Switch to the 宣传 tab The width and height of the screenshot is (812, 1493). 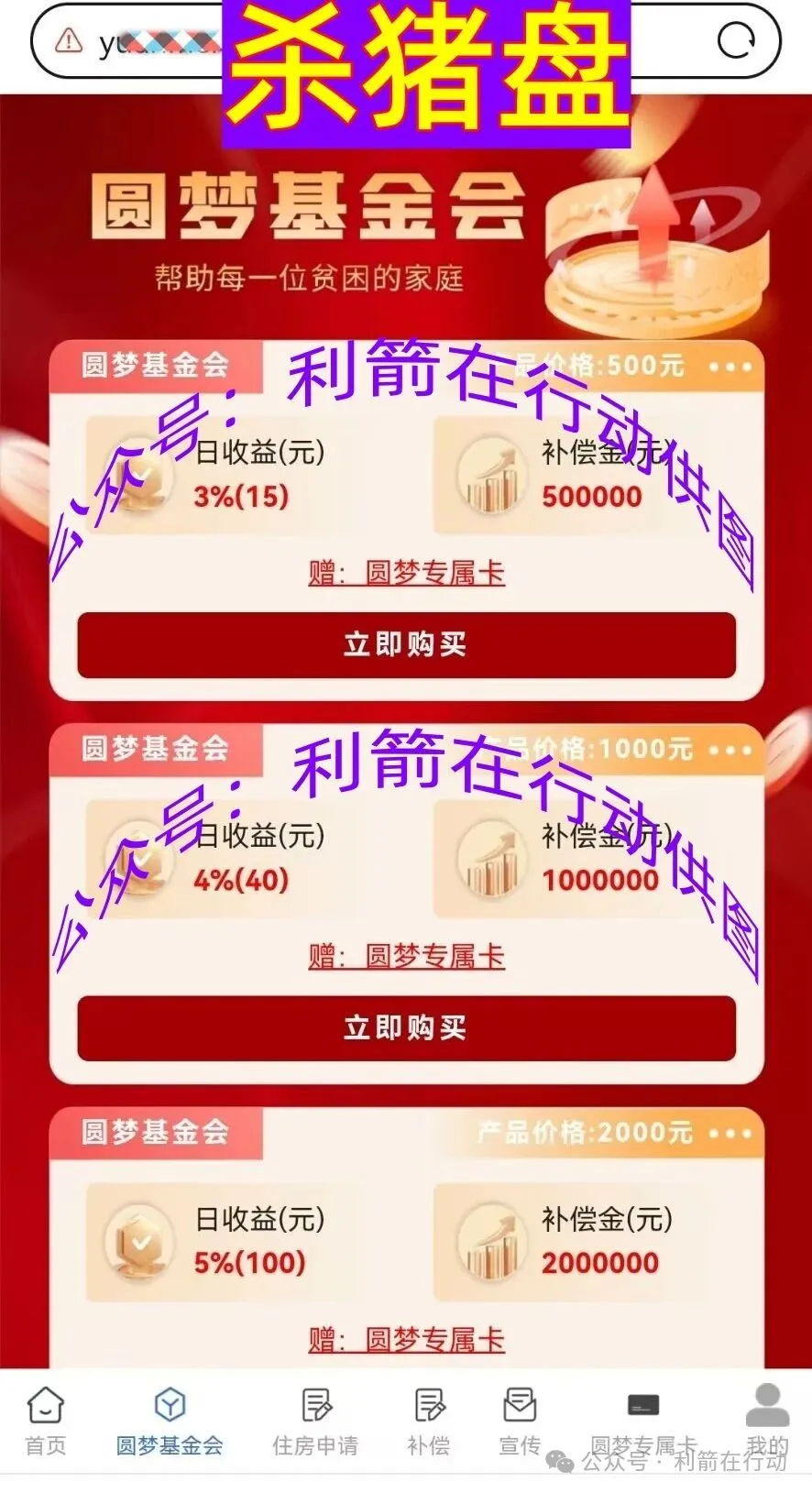520,1421
